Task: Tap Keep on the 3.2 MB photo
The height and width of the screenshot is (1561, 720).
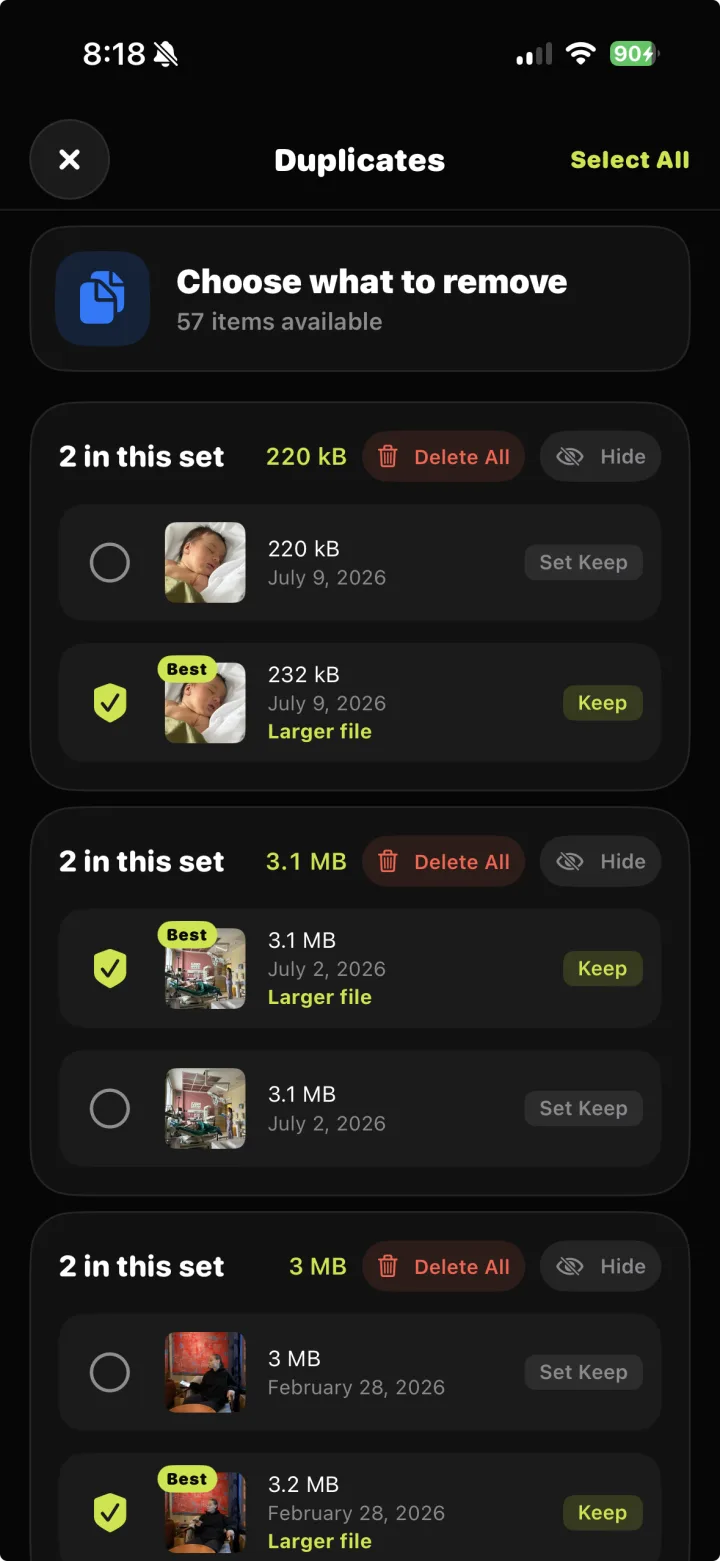Action: (x=602, y=1512)
